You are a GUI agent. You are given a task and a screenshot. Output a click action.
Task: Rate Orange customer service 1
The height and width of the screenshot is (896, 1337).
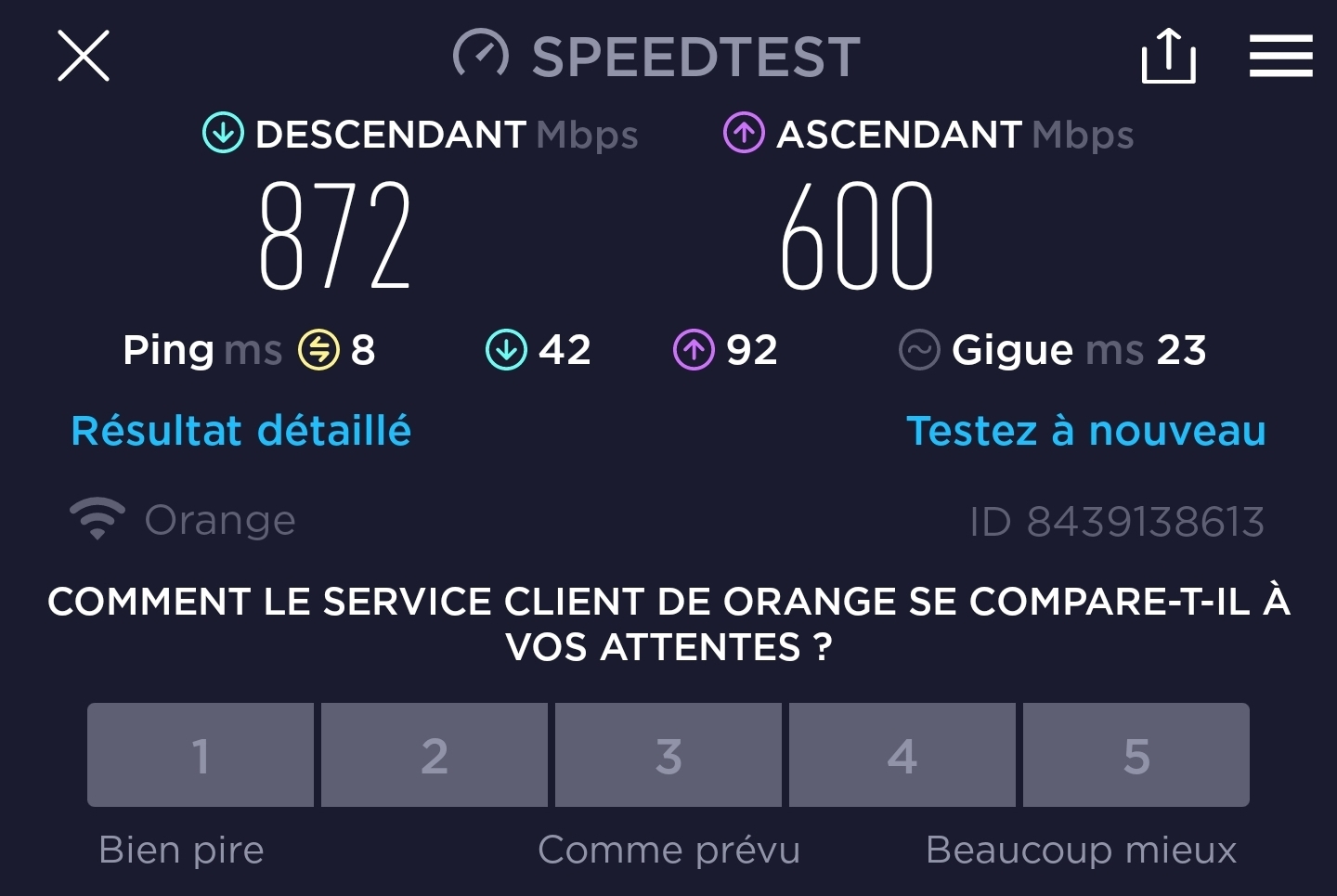201,755
